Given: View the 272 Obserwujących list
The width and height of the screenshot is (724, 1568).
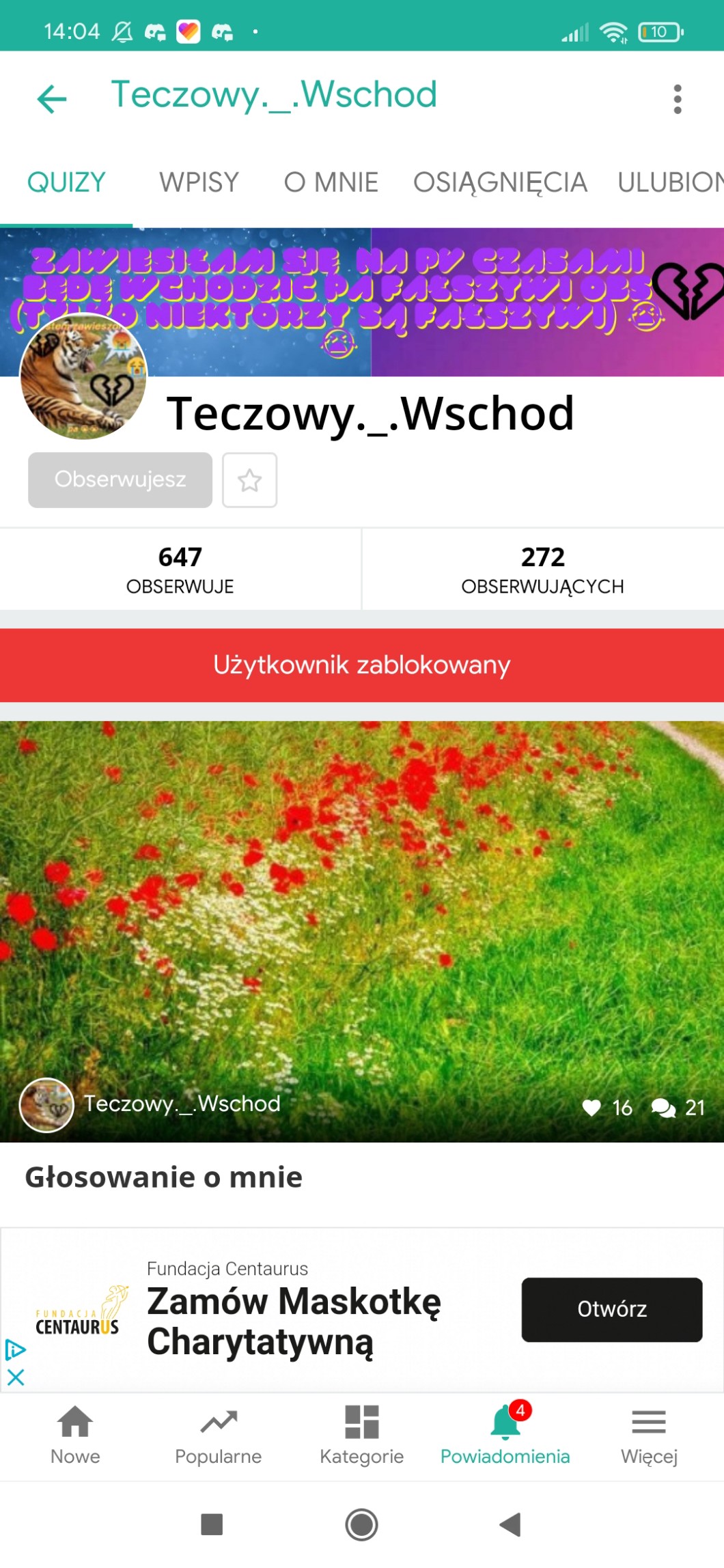Looking at the screenshot, I should (543, 569).
